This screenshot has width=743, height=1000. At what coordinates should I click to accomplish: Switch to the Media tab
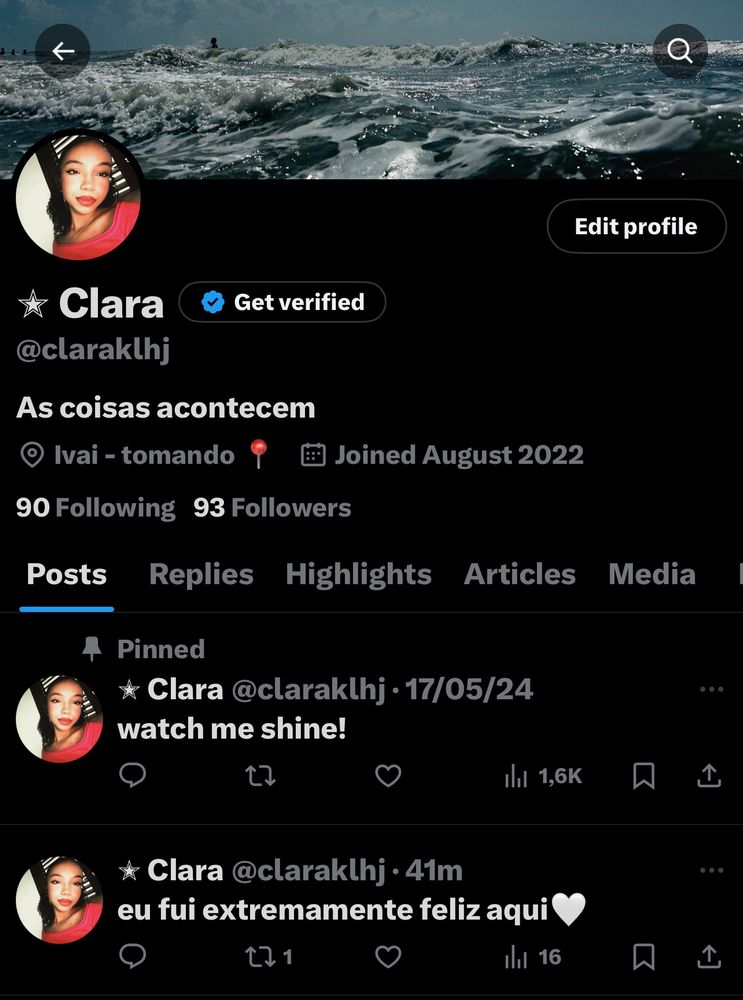click(x=651, y=574)
